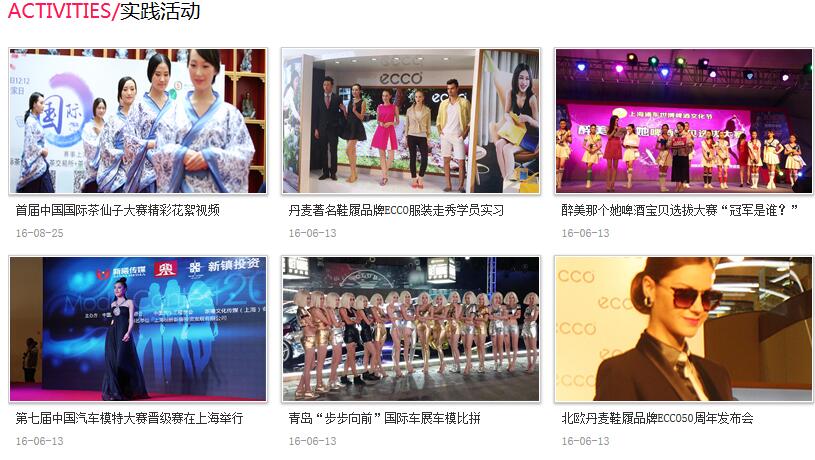
Task: Open the 第七届中国汽车模特大赛 image
Action: click(138, 329)
